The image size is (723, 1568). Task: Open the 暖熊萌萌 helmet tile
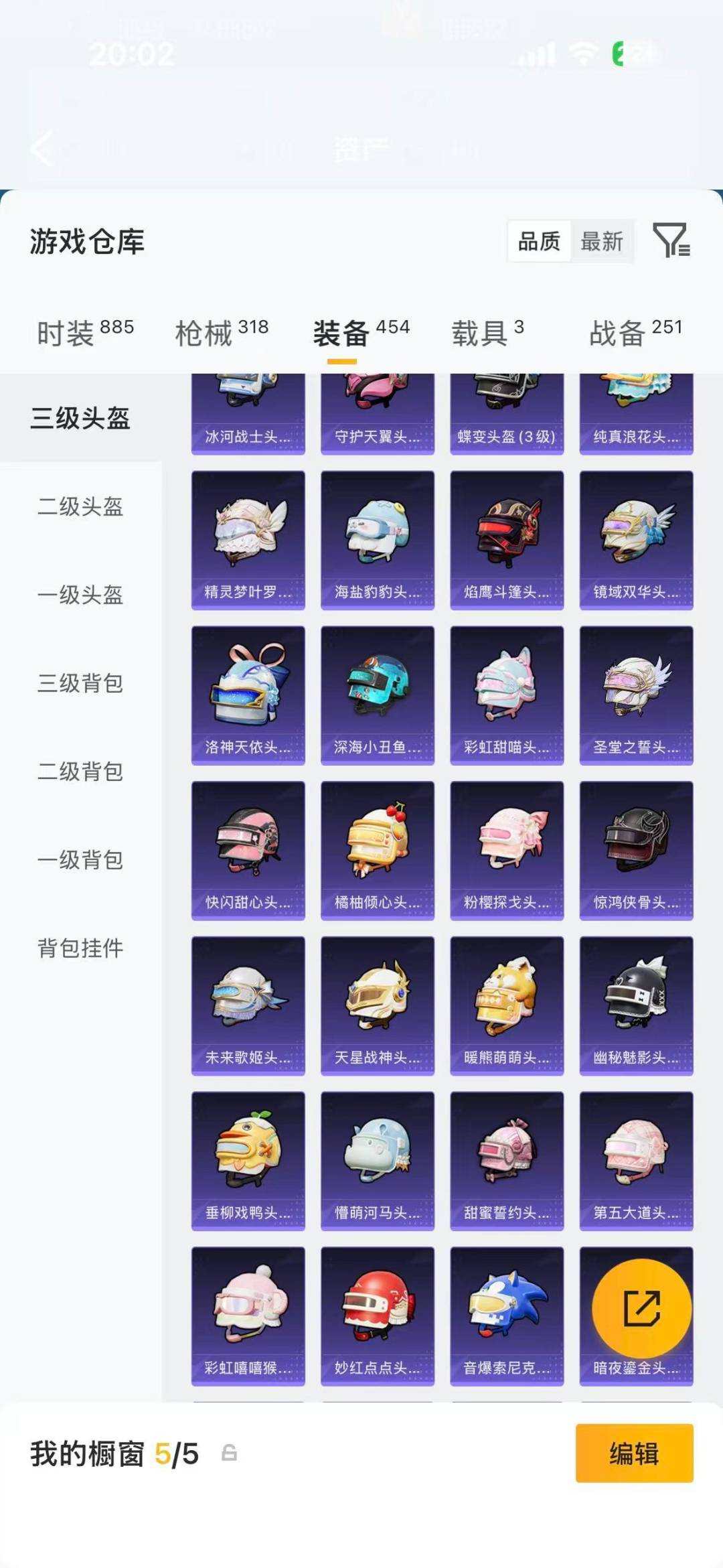point(507,1006)
